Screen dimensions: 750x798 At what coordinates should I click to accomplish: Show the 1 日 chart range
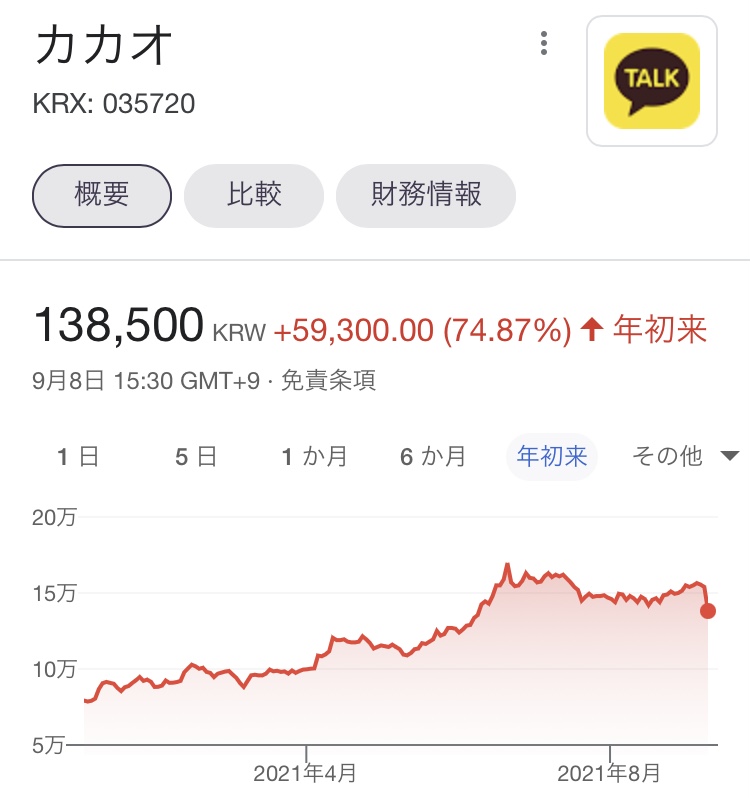click(78, 457)
